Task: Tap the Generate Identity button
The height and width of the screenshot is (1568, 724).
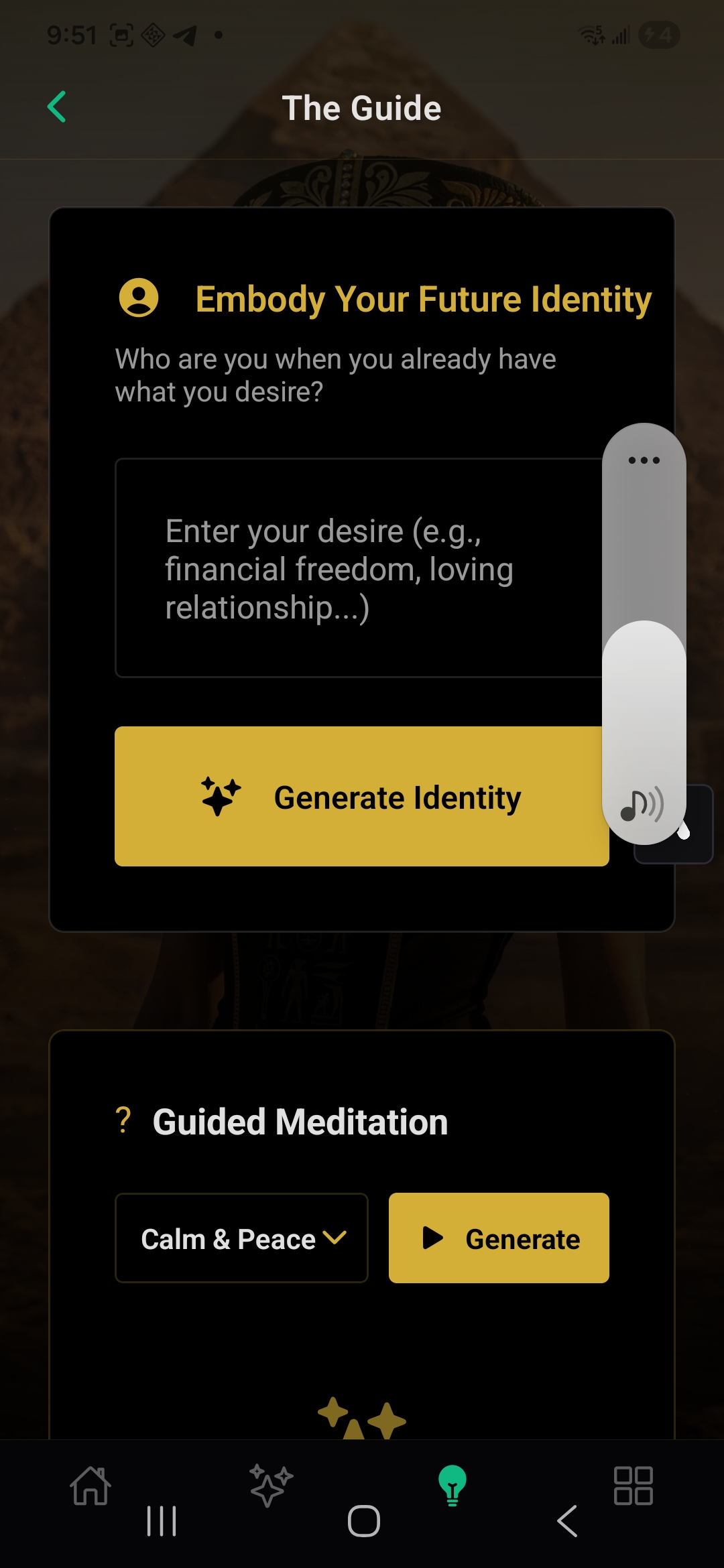Action: coord(361,796)
